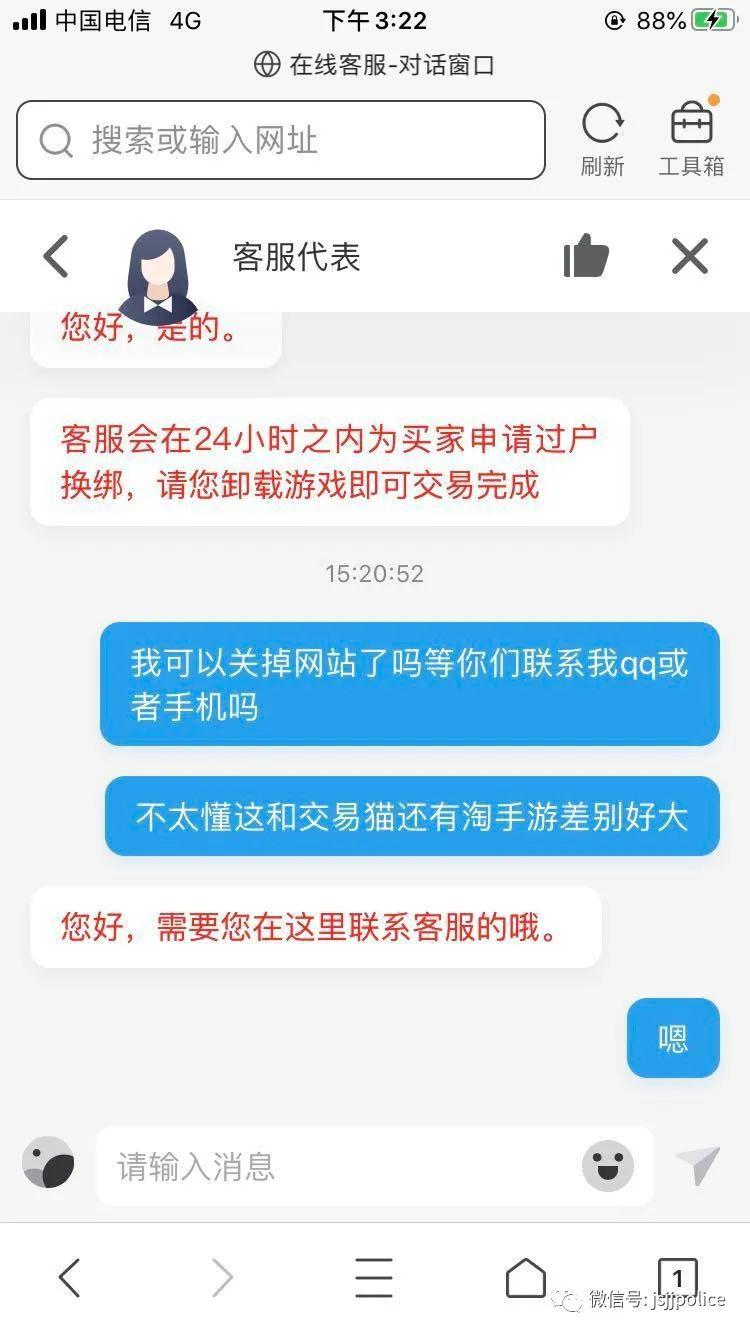750x1334 pixels.
Task: Open the emoji picker
Action: [608, 1166]
